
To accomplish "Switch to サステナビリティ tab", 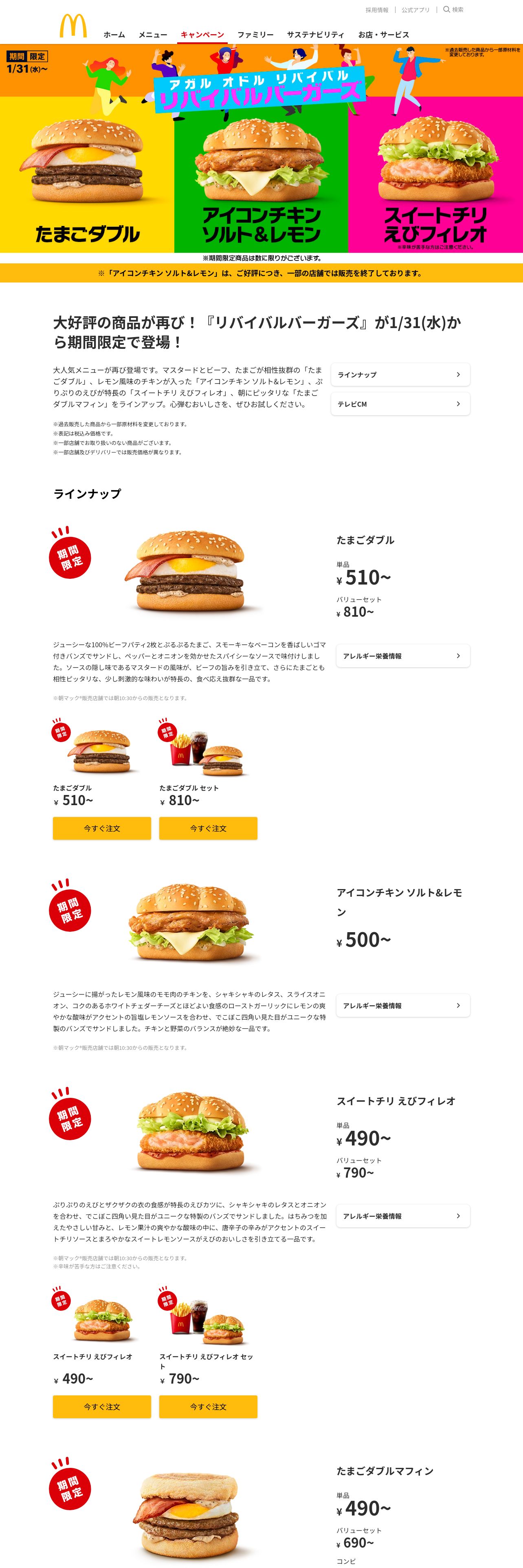I will point(315,35).
